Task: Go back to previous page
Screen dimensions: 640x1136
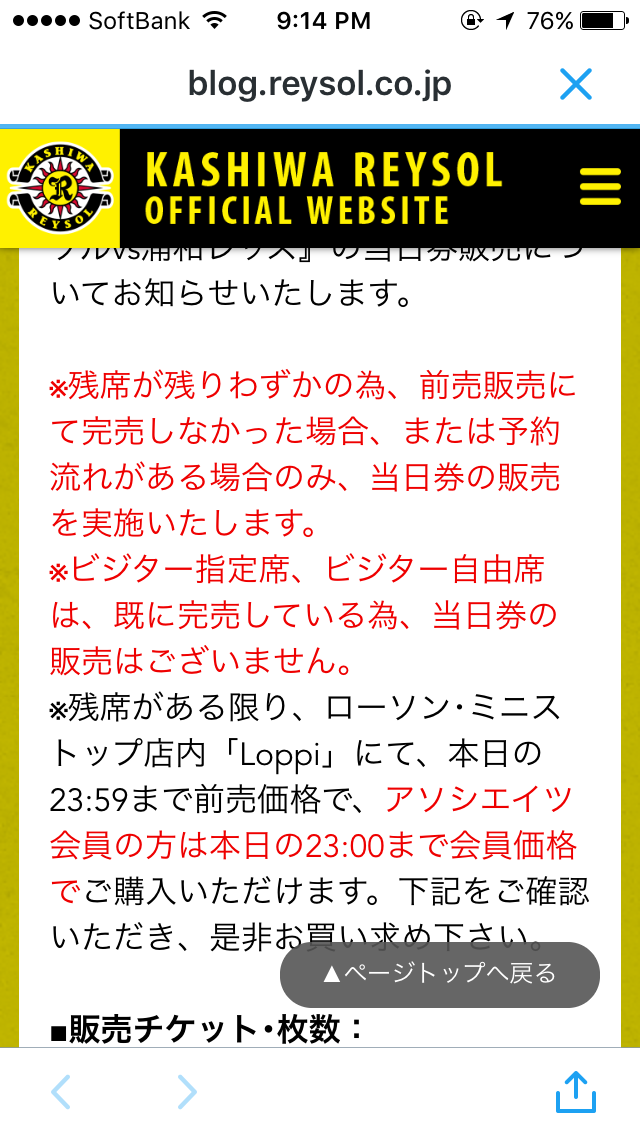Action: (x=61, y=1092)
